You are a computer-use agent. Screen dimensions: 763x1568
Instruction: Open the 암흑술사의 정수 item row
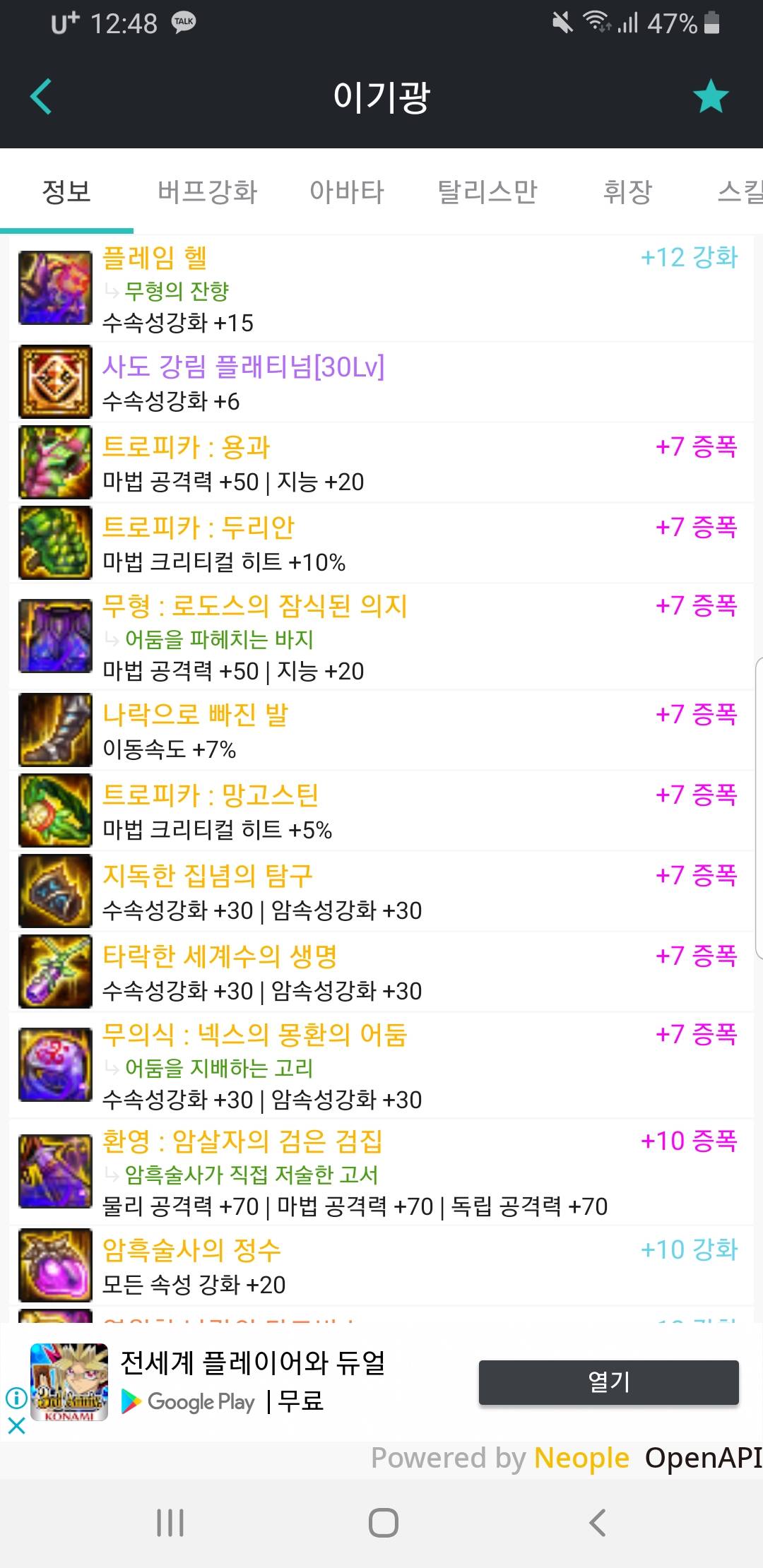coord(381,1266)
